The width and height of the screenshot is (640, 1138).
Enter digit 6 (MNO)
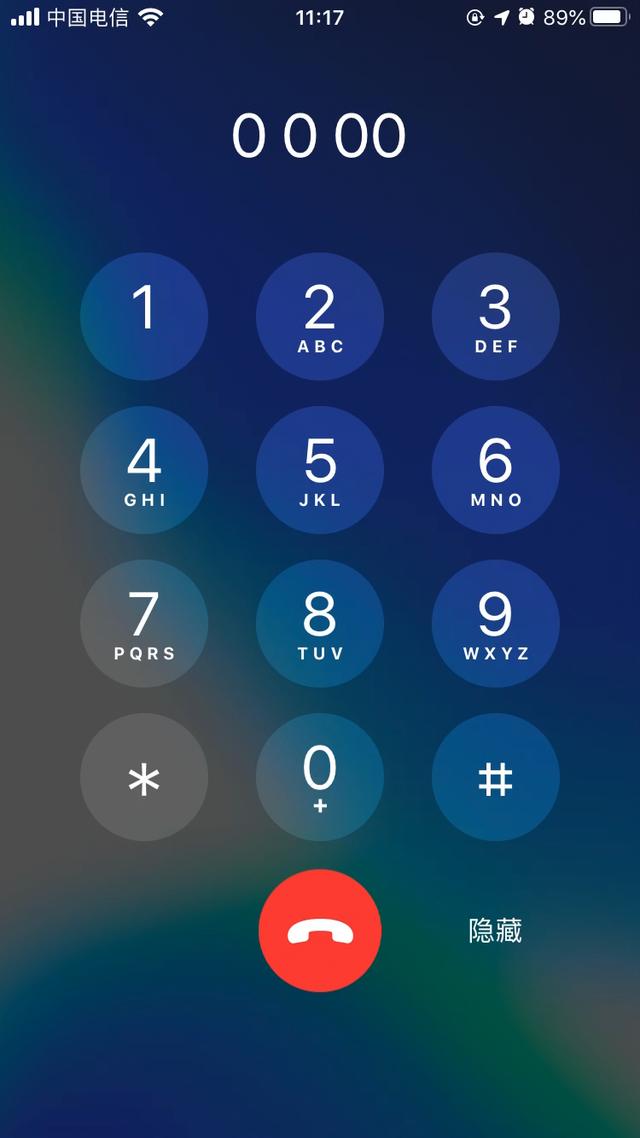(x=496, y=470)
